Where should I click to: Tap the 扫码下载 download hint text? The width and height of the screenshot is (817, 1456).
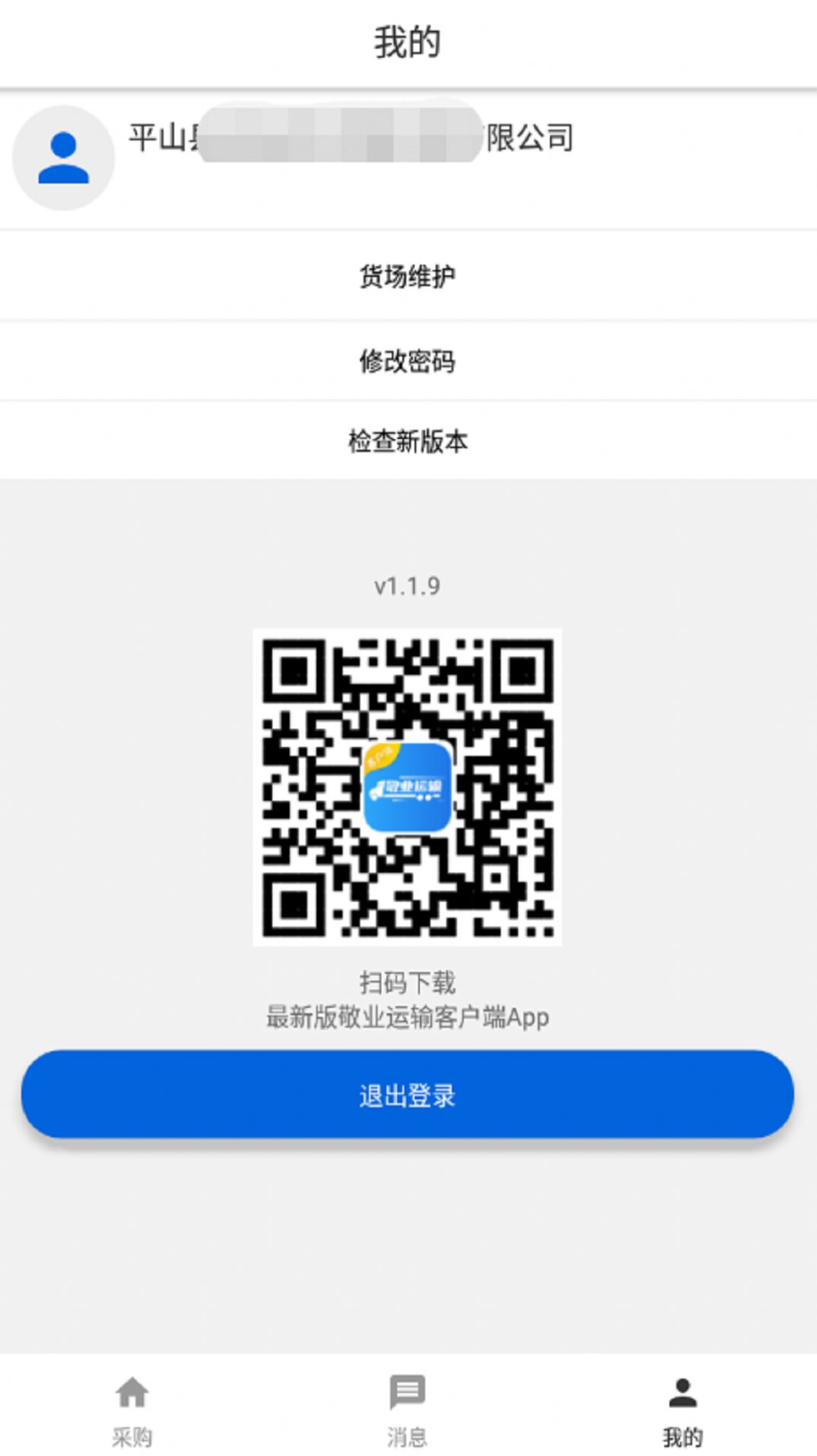[408, 982]
